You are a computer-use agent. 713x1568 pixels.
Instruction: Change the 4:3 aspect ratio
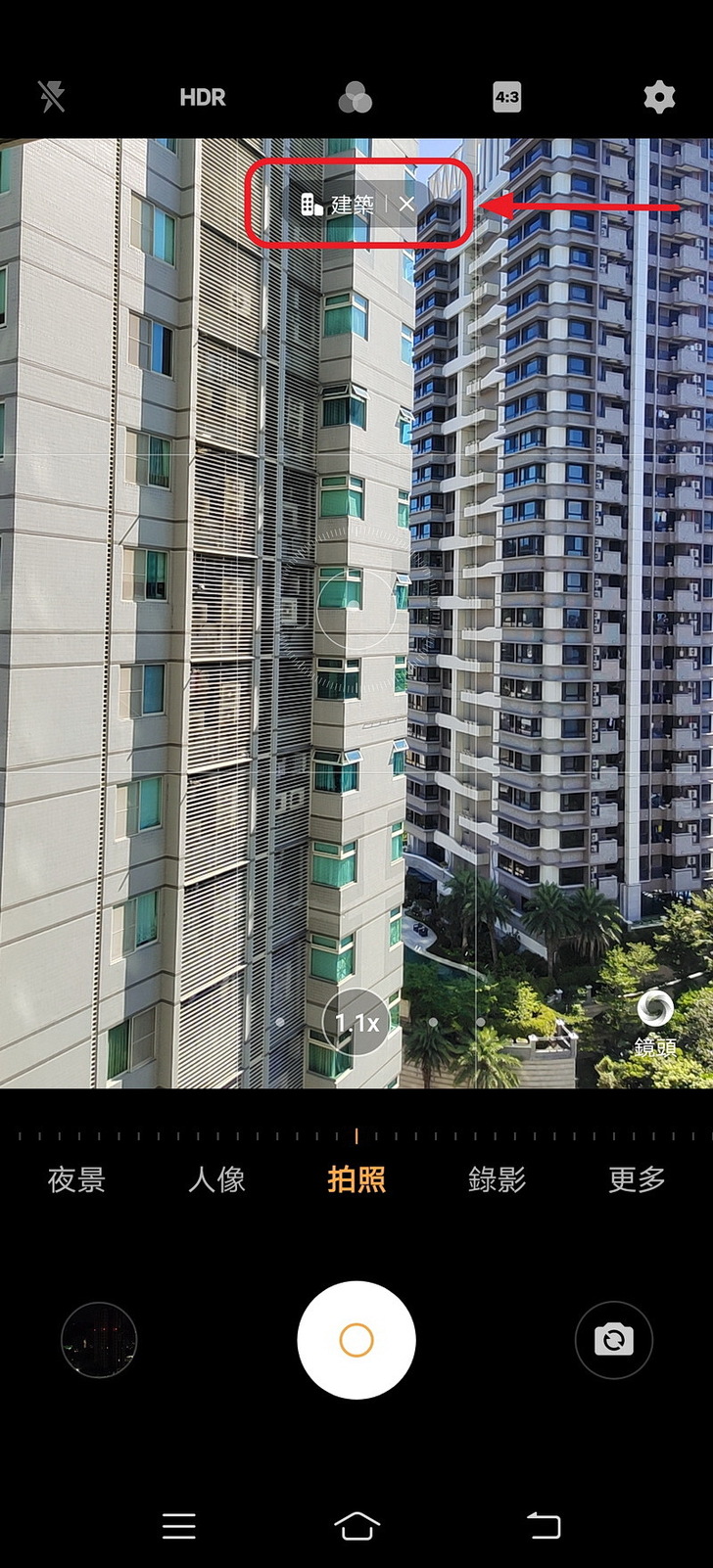pos(506,97)
